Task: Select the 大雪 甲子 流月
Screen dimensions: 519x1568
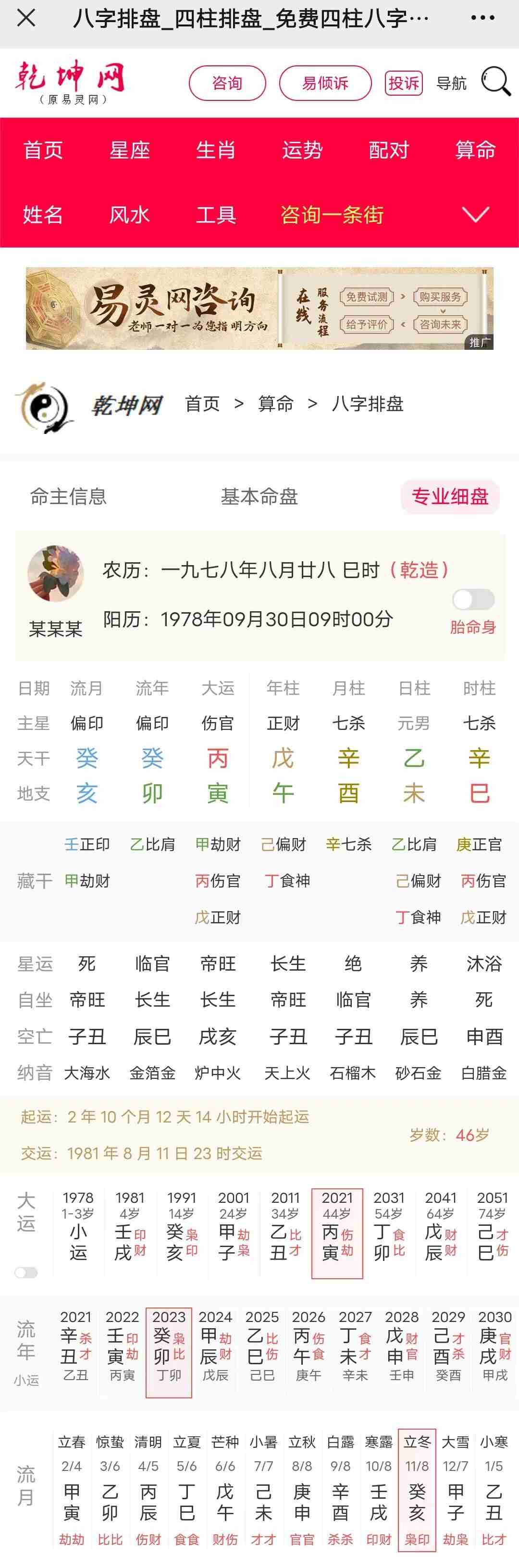Action: pos(455,1489)
